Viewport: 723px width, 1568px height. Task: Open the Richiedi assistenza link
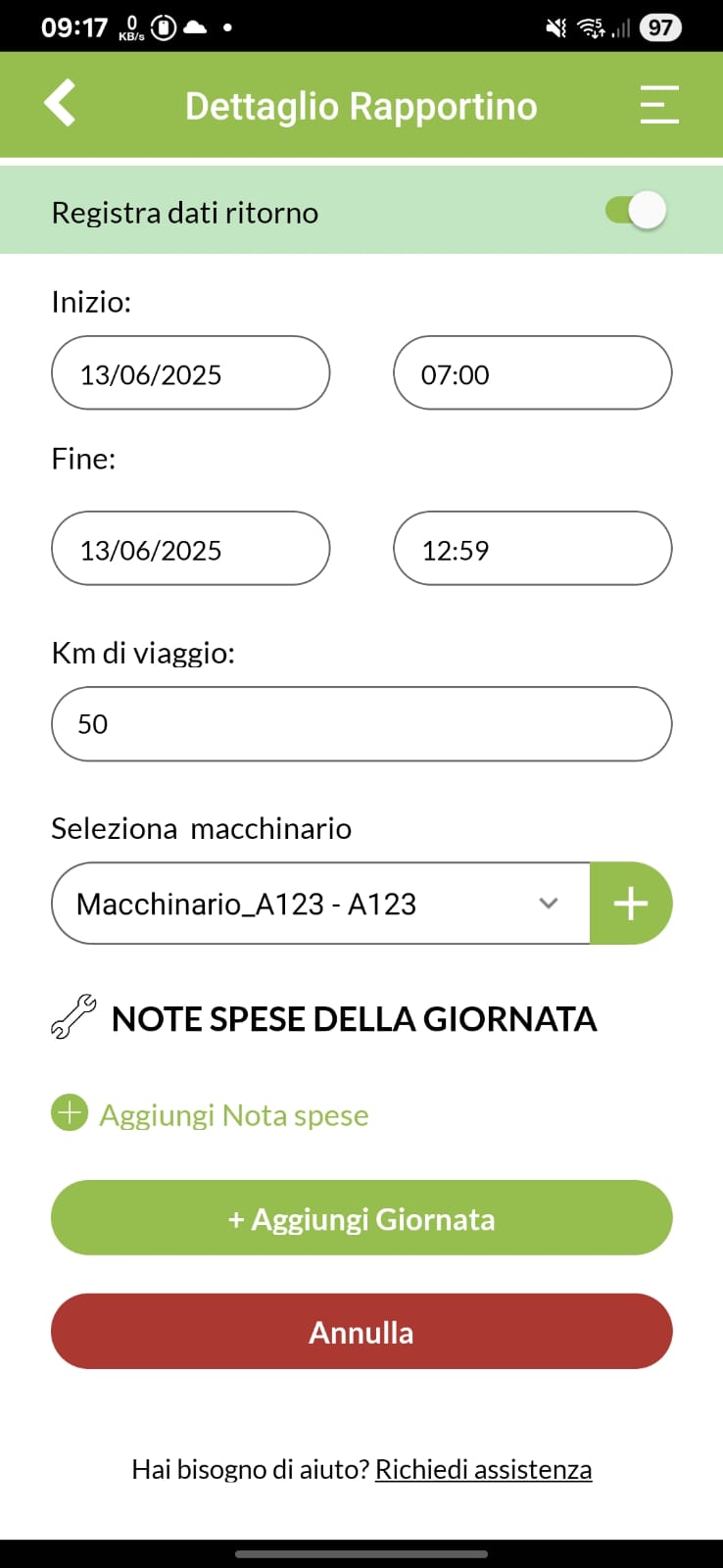(x=483, y=1469)
